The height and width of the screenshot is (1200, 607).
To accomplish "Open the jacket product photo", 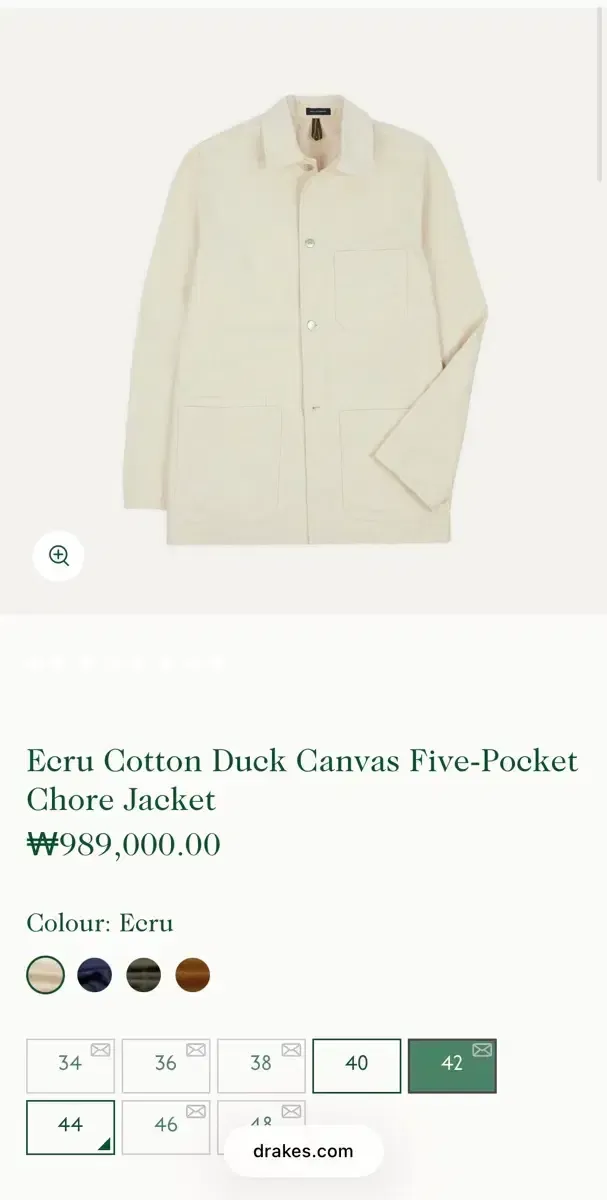I will [303, 320].
